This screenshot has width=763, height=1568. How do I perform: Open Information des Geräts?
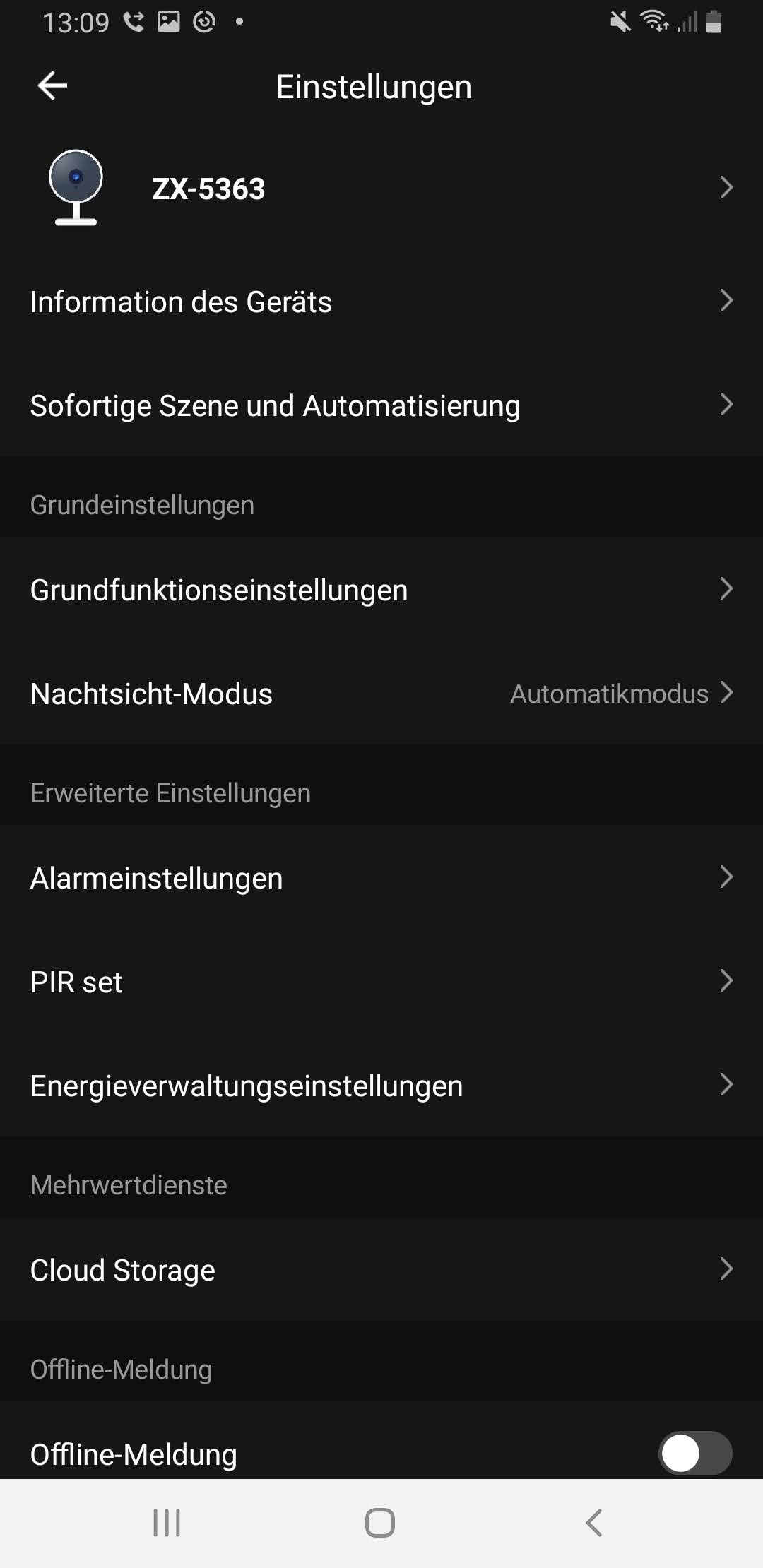381,302
